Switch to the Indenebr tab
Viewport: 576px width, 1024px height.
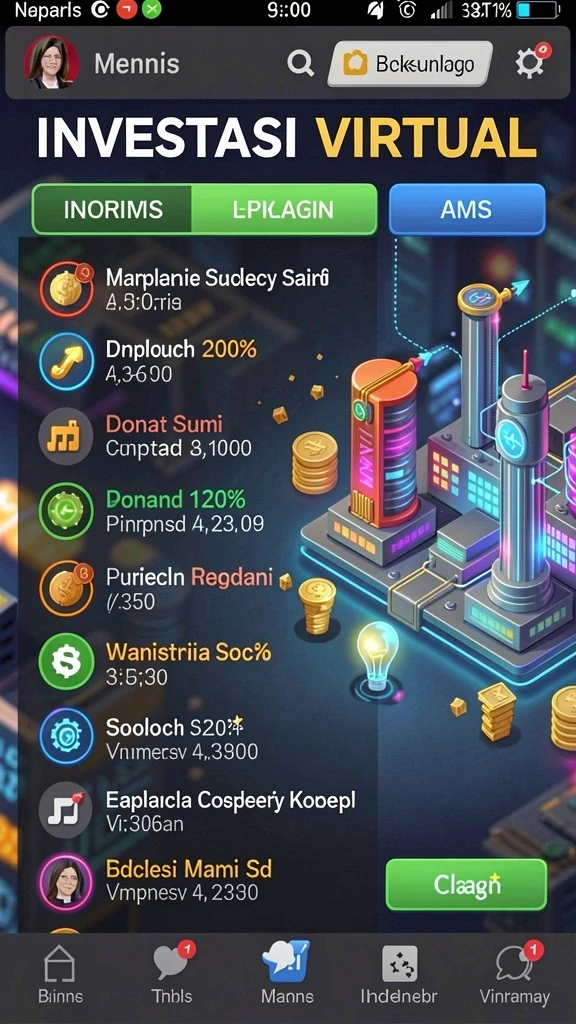[399, 974]
